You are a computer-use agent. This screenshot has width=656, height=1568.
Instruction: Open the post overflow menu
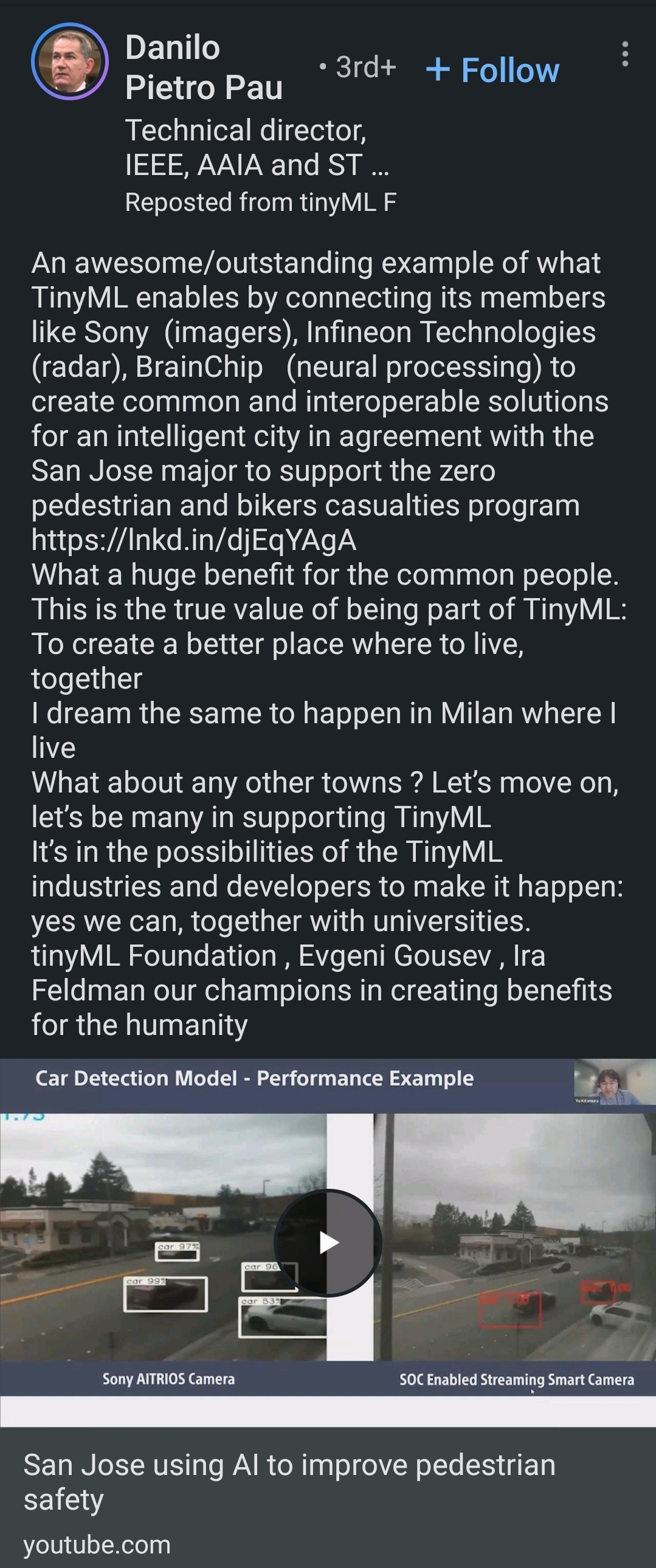[624, 54]
